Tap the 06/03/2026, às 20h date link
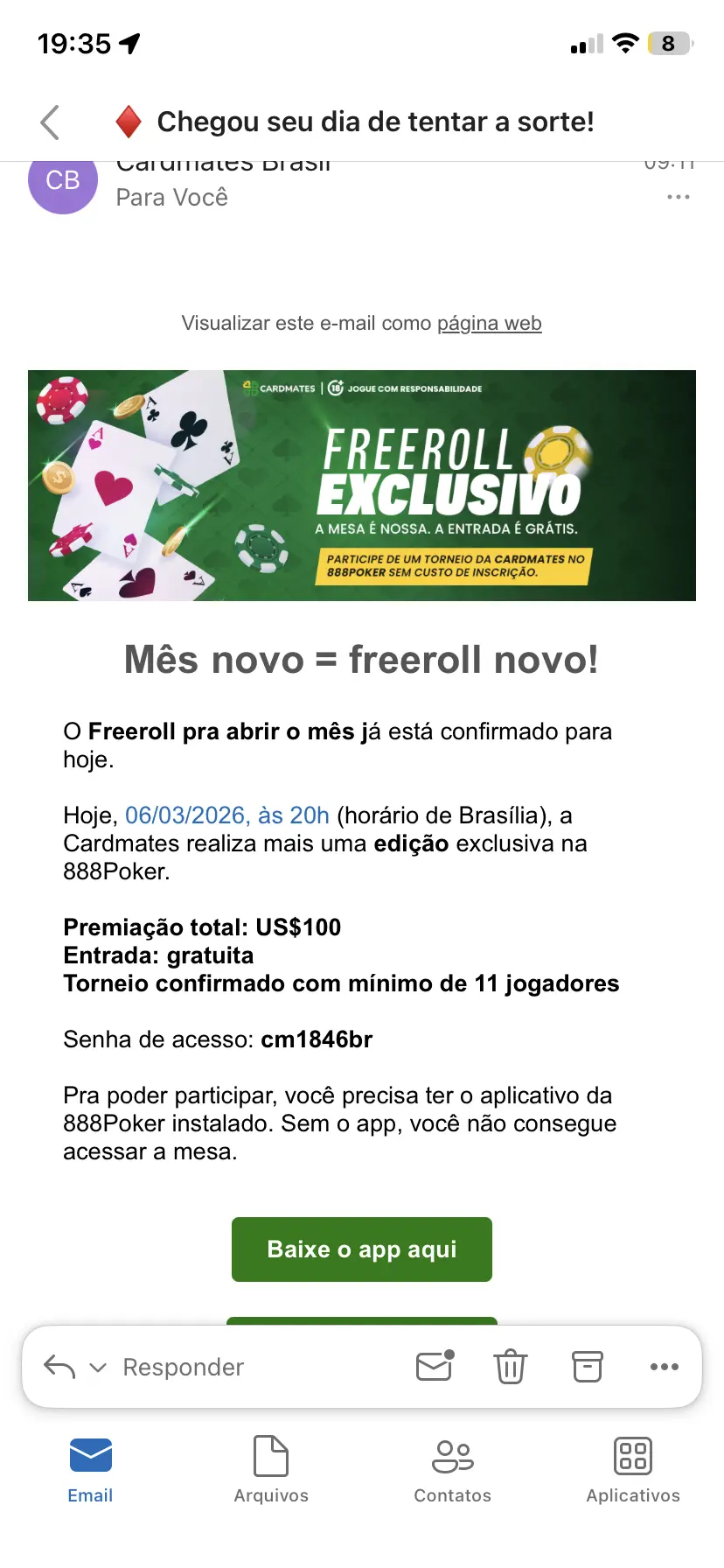The height and width of the screenshot is (1568, 724). pos(227,815)
